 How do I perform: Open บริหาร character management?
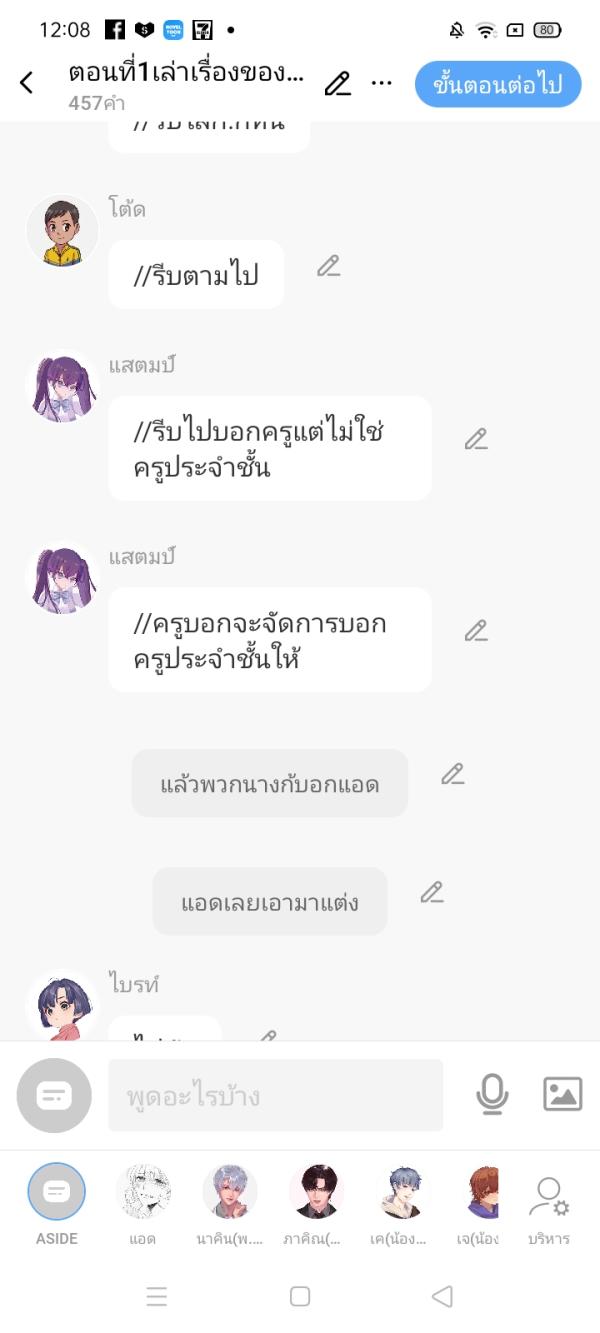pyautogui.click(x=549, y=1205)
